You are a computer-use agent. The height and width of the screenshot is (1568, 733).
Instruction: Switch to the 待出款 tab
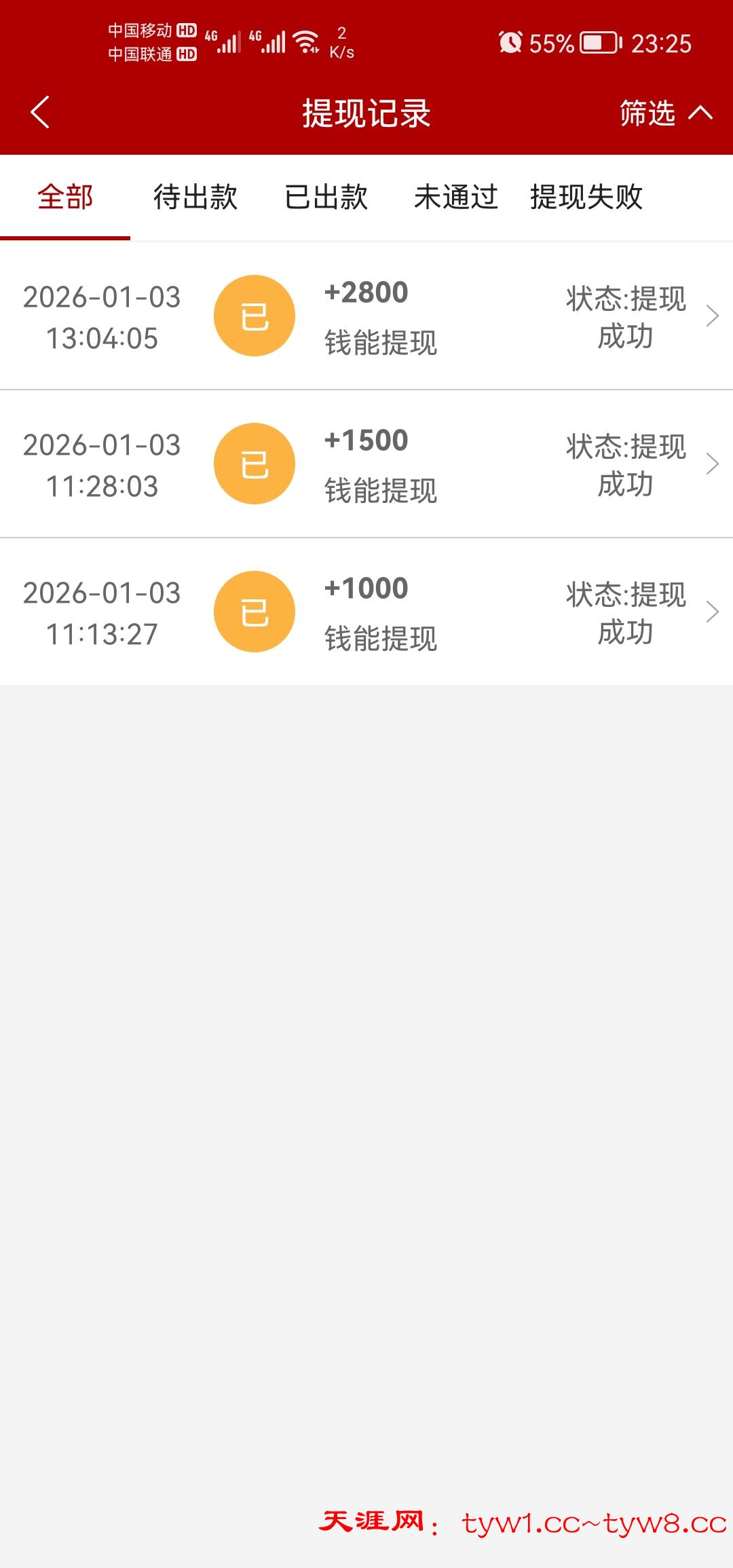(x=195, y=197)
